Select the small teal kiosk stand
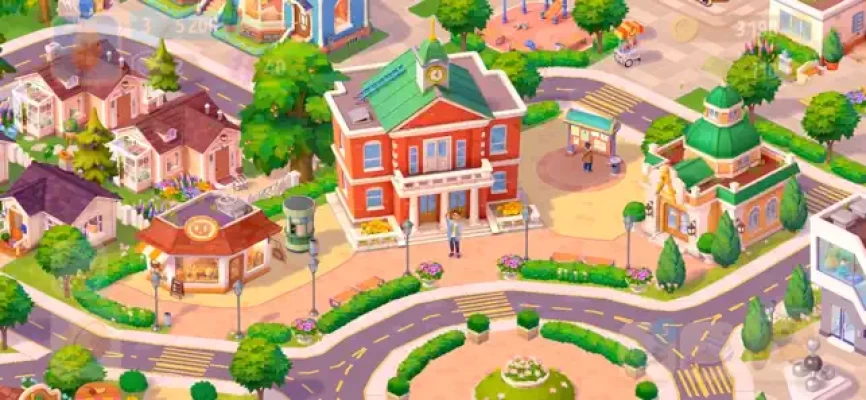Image resolution: width=866 pixels, height=400 pixels. [590, 130]
